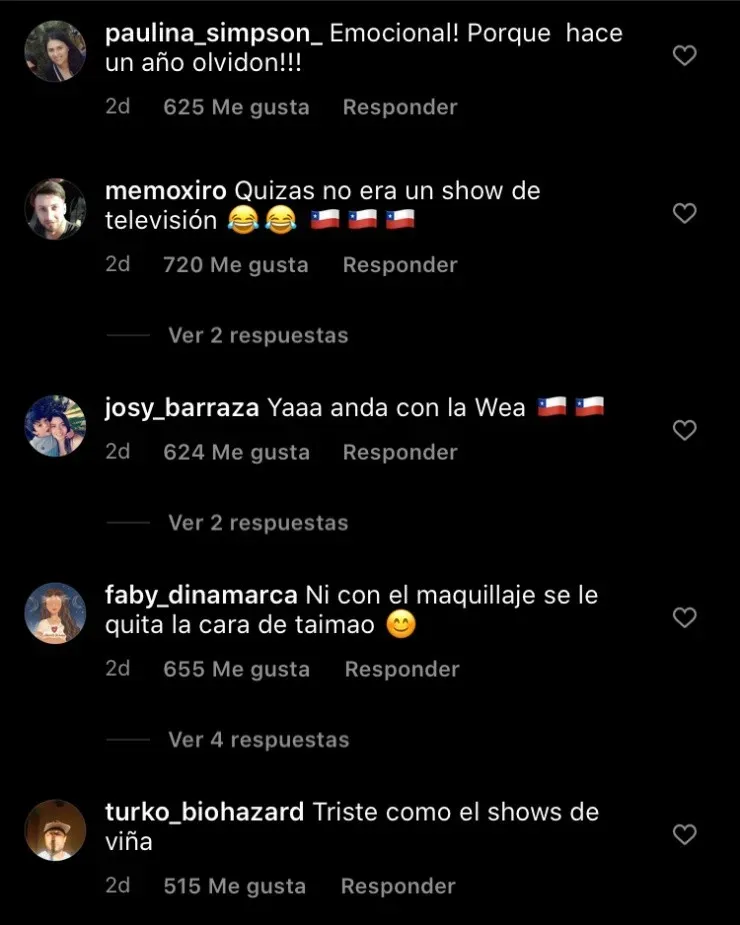Open paulina_simpson_'s profile picture
Viewport: 740px width, 925px height.
(55, 51)
